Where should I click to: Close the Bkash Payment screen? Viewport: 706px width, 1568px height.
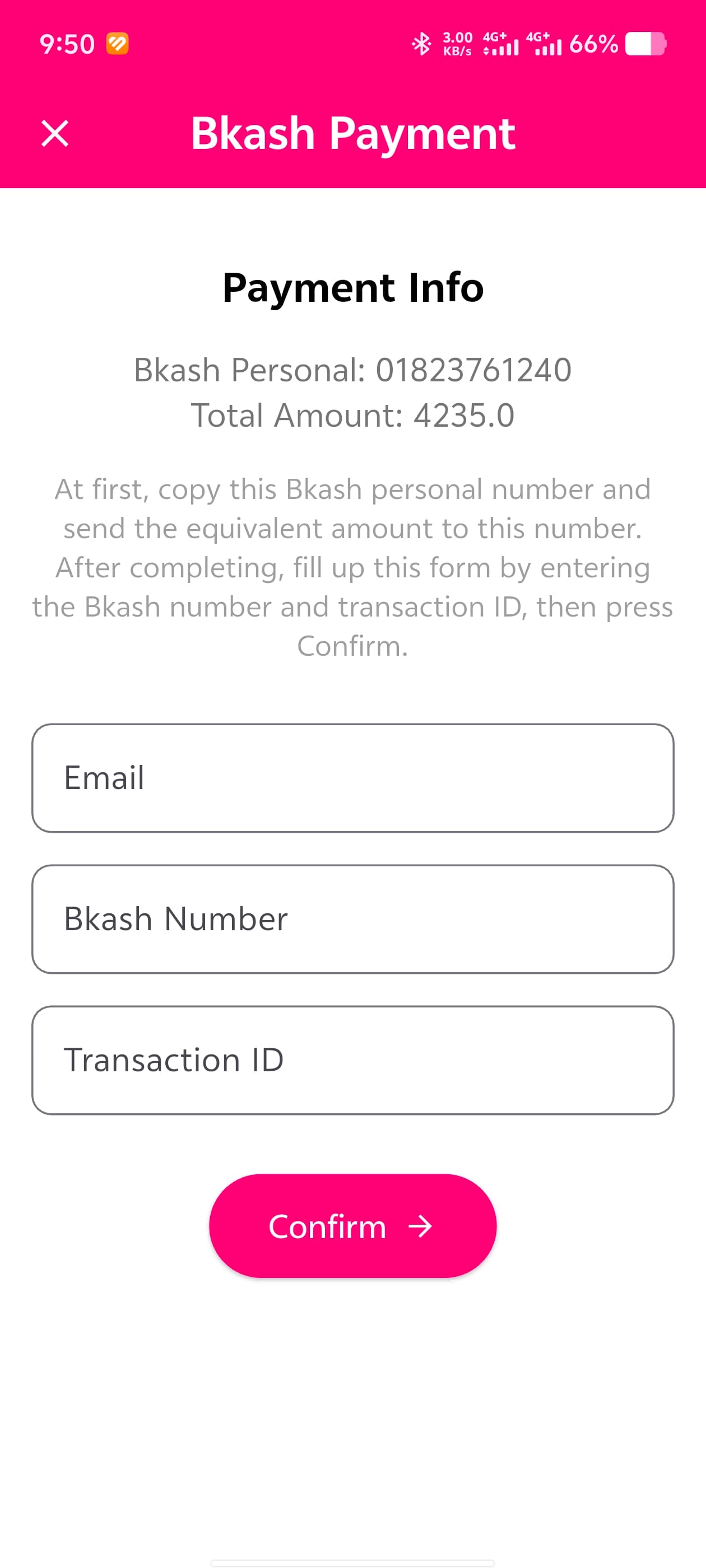tap(55, 133)
